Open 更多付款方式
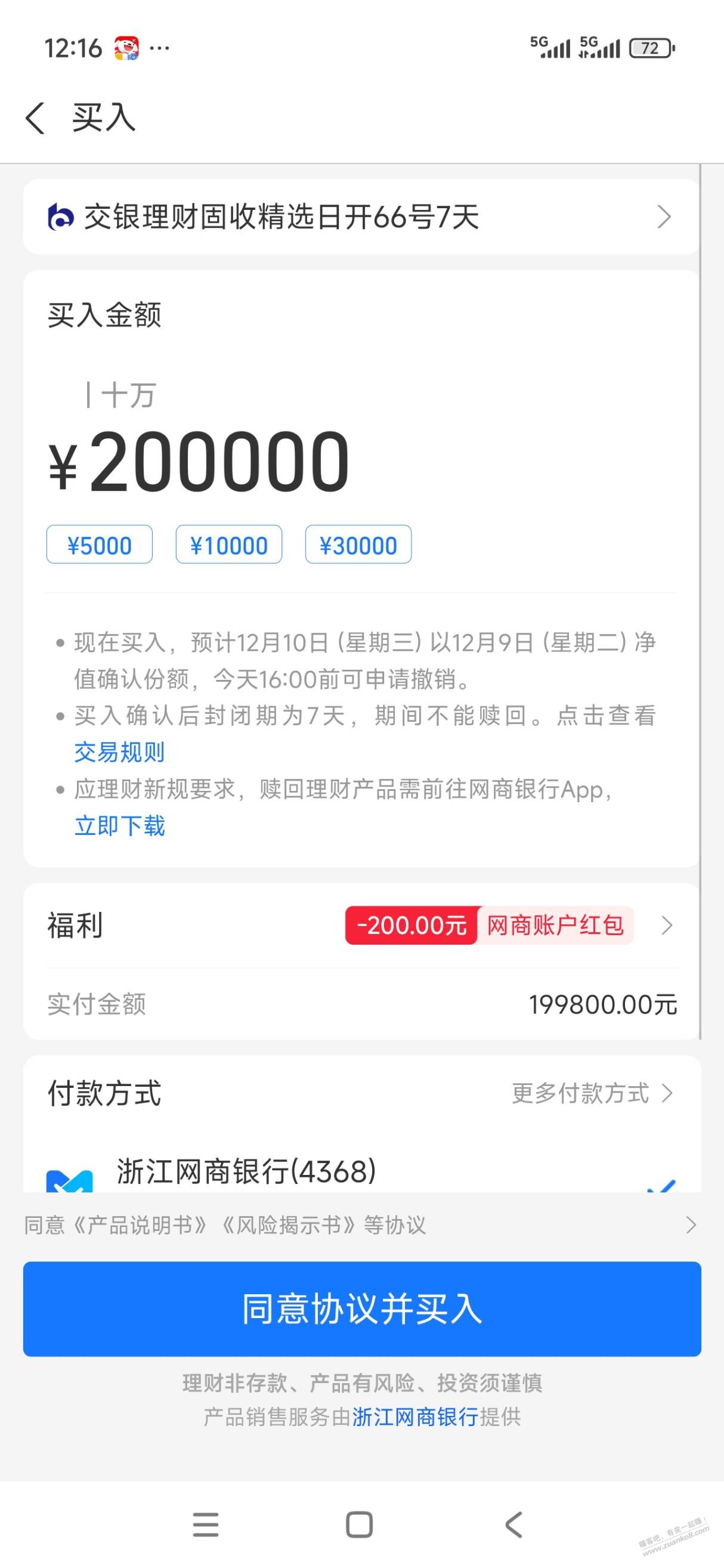 click(x=592, y=1094)
